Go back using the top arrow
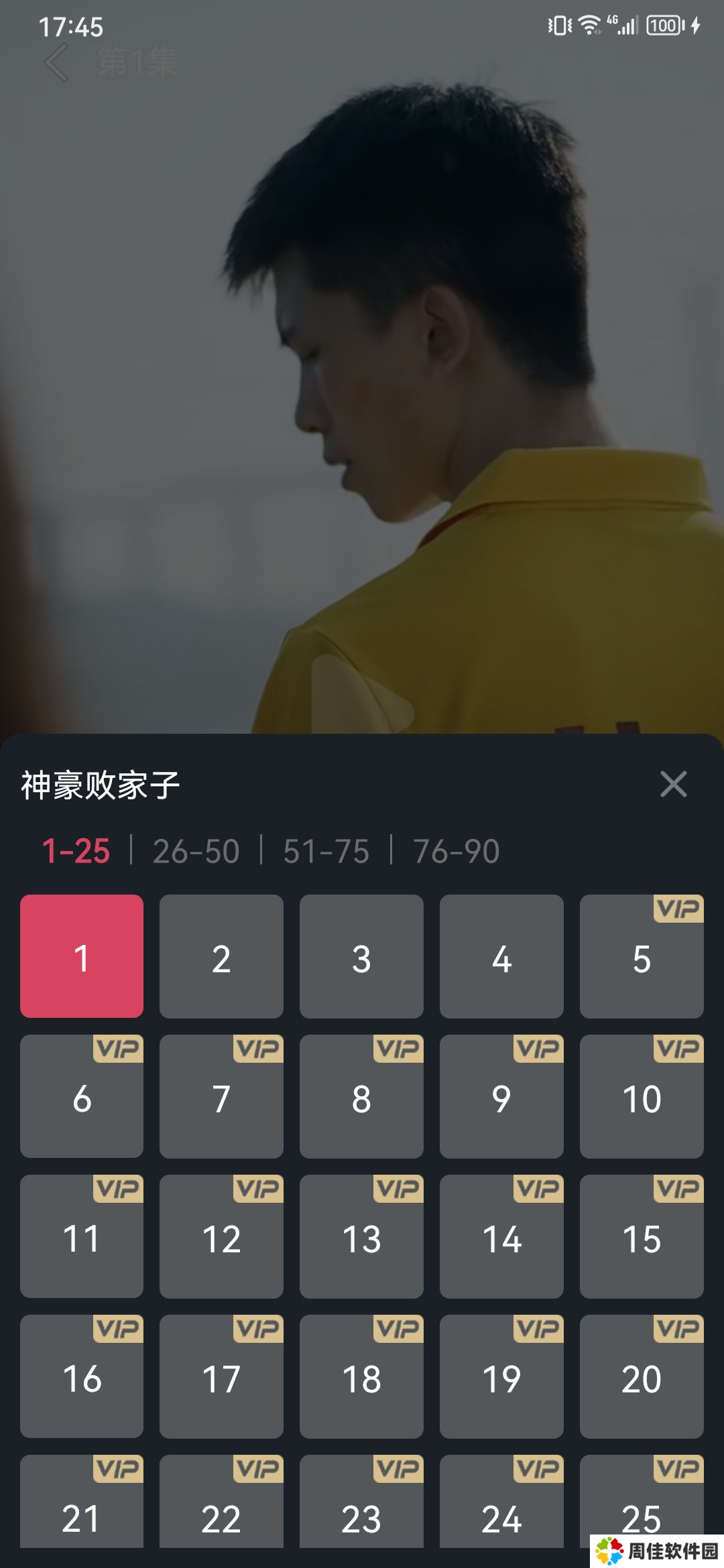The image size is (724, 1568). tap(56, 62)
